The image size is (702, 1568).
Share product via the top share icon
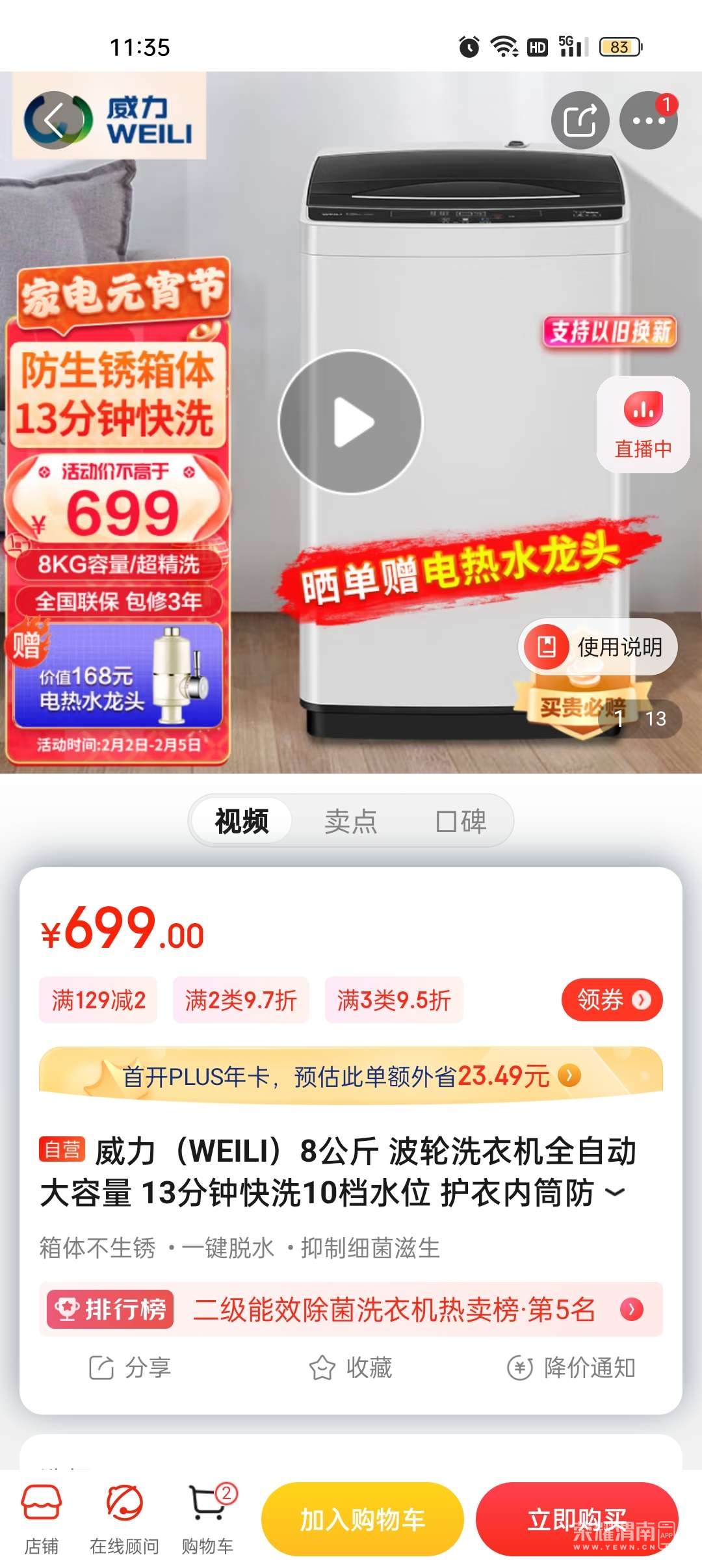point(580,120)
